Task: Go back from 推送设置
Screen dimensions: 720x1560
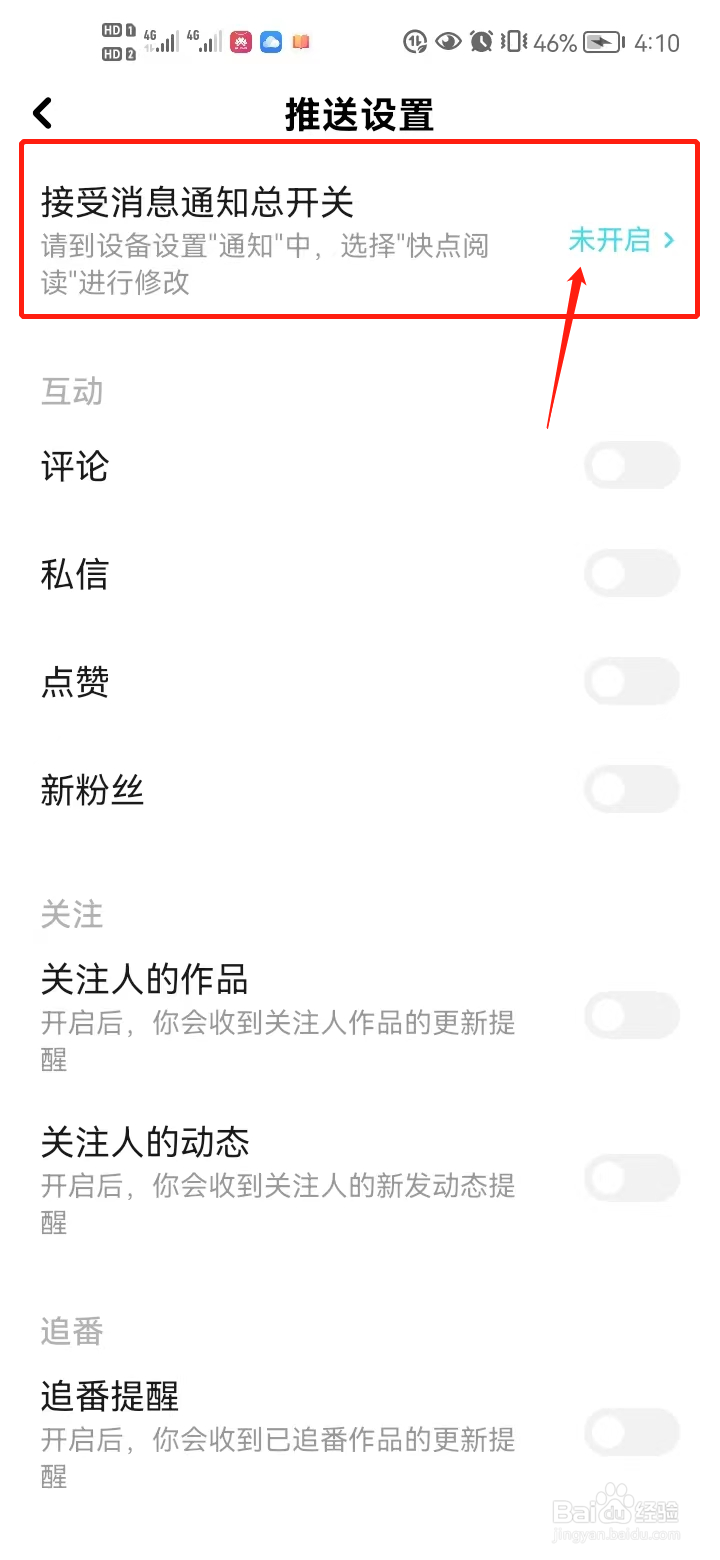Action: (42, 114)
